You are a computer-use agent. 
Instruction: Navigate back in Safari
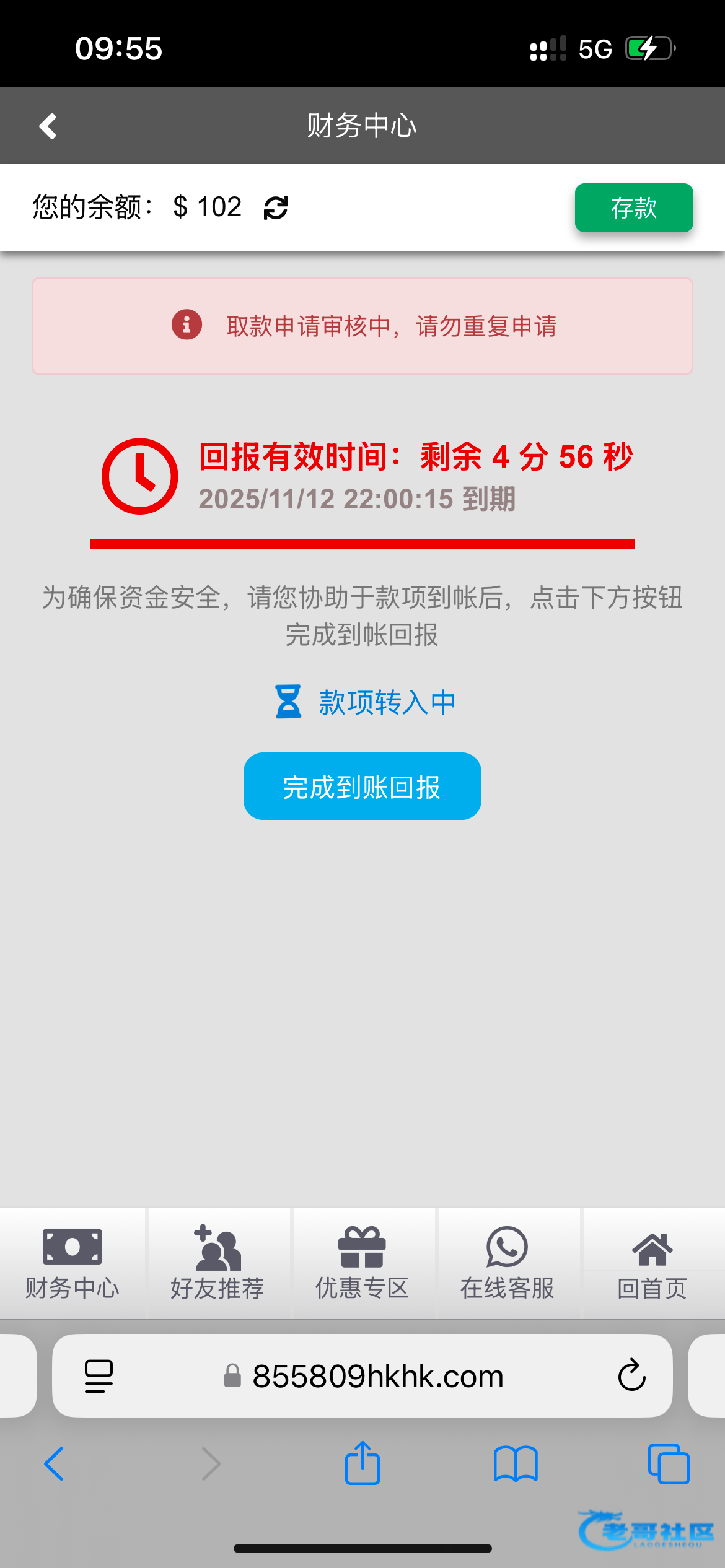coord(54,1464)
